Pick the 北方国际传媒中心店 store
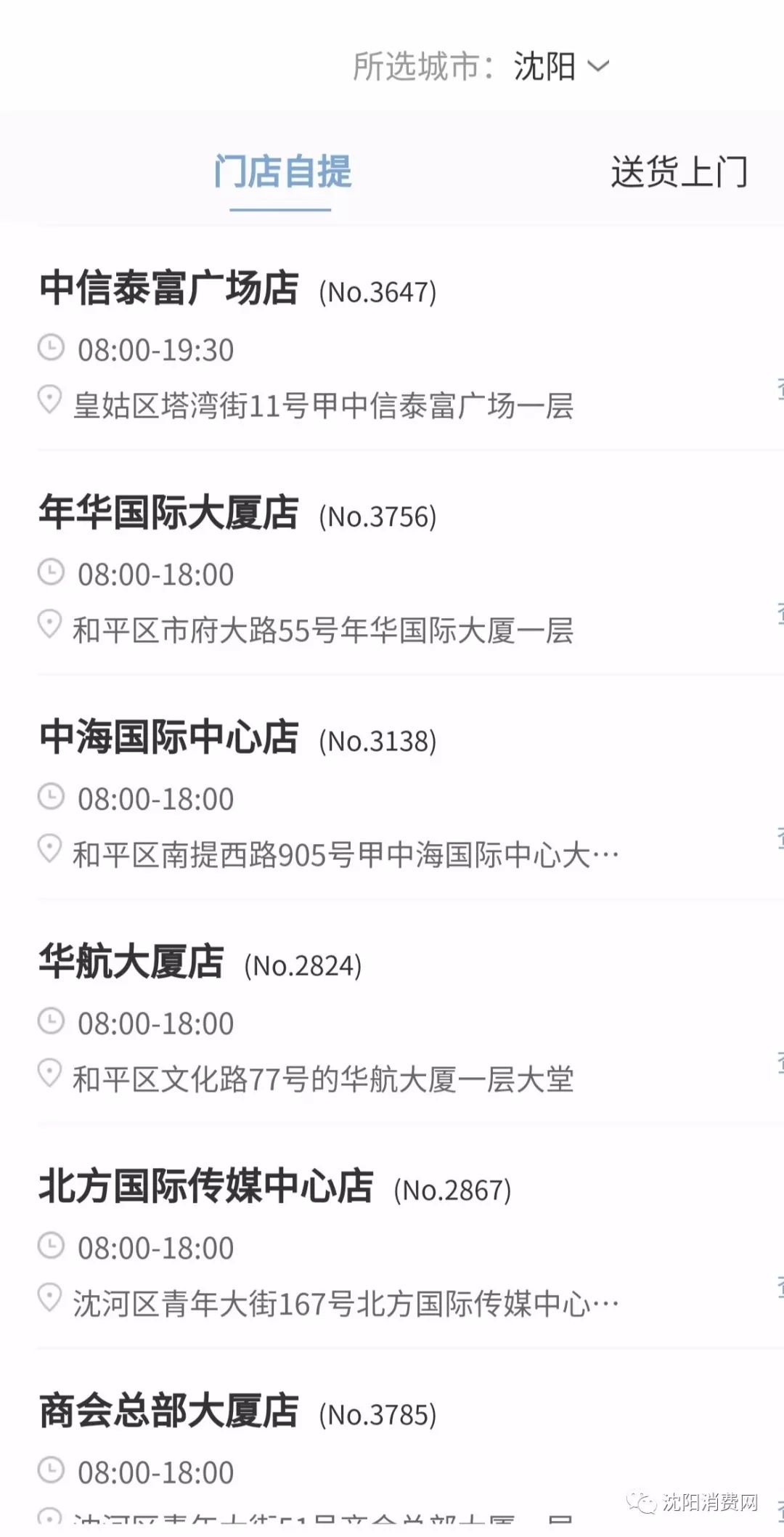Viewport: 784px width, 1537px height. pos(206,1186)
